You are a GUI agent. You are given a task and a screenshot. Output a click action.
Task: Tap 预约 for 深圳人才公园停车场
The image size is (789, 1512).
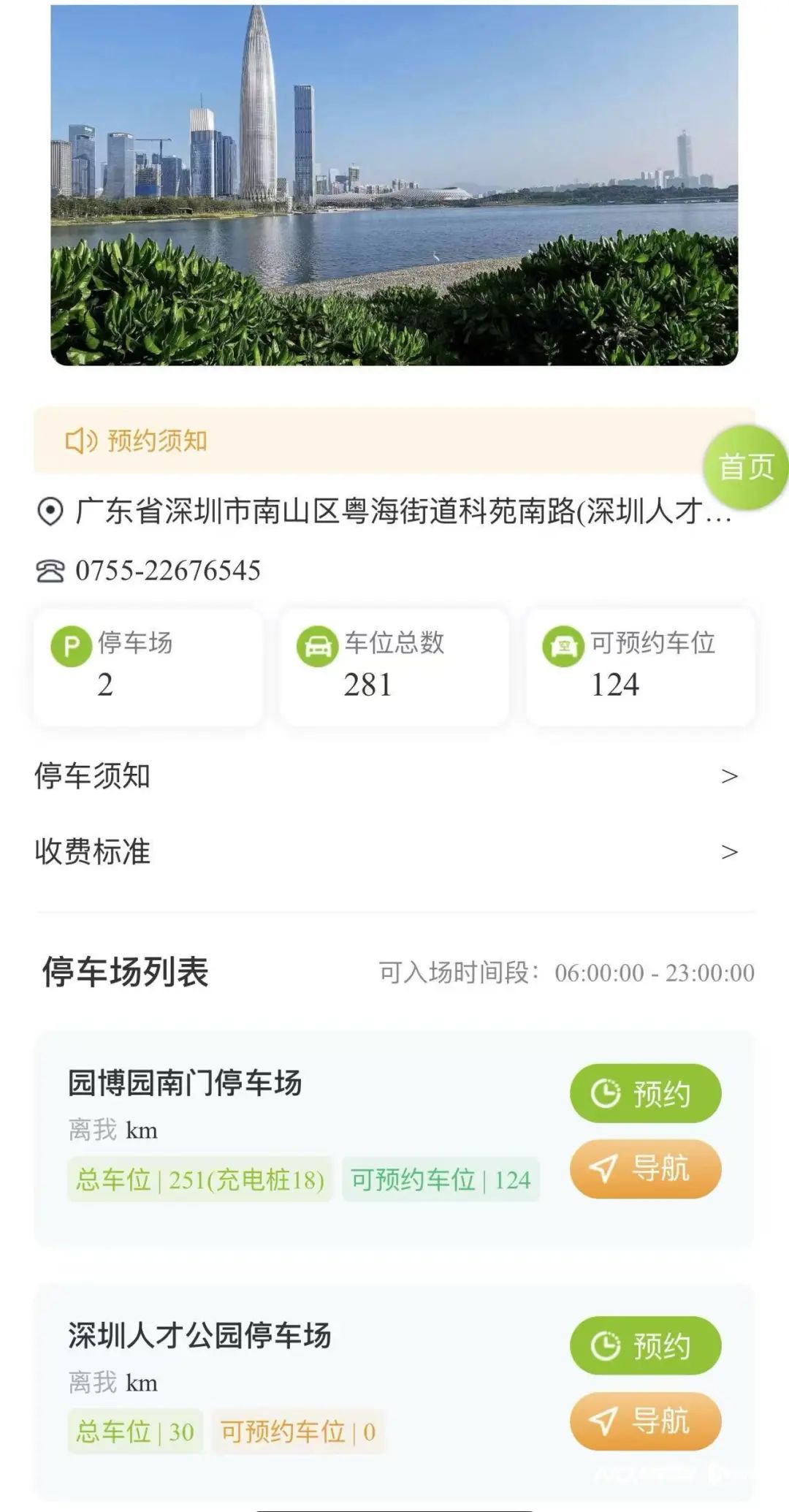[645, 1345]
